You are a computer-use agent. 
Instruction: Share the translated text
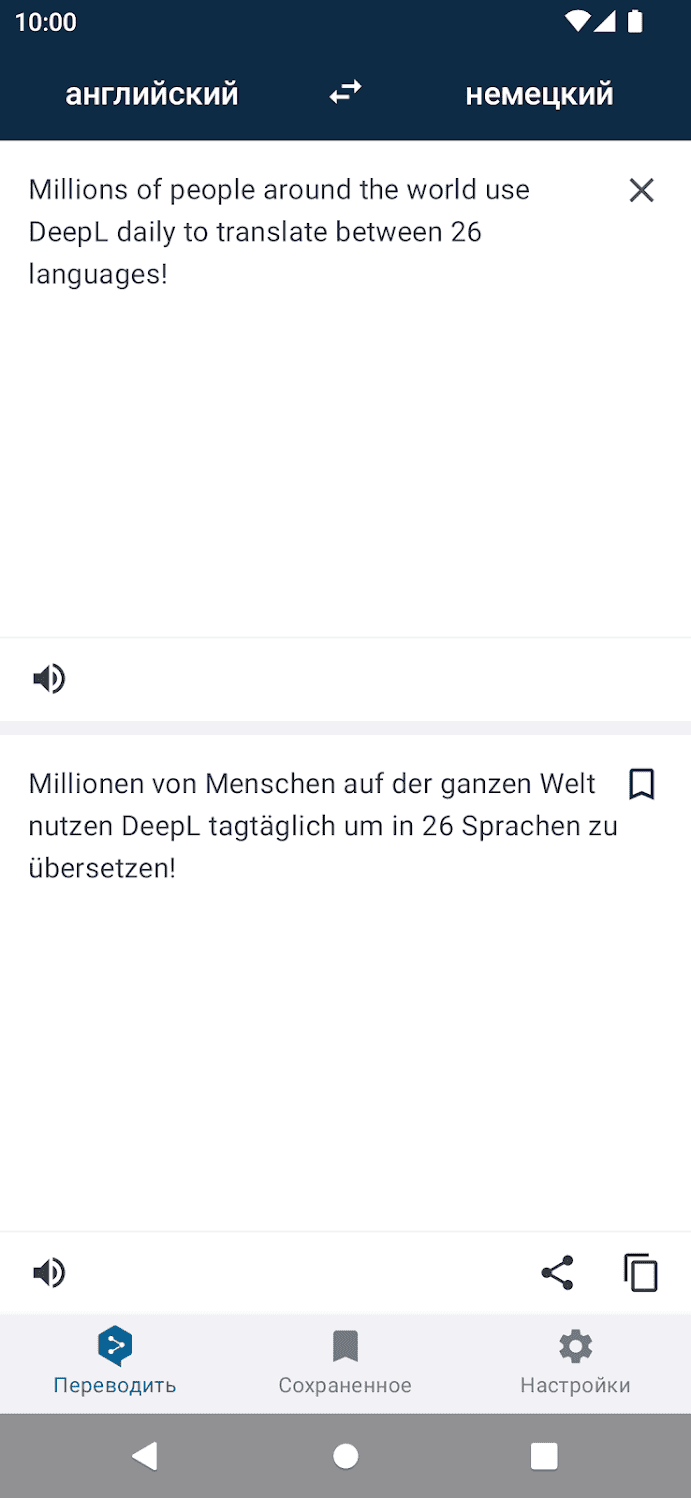pyautogui.click(x=557, y=1273)
